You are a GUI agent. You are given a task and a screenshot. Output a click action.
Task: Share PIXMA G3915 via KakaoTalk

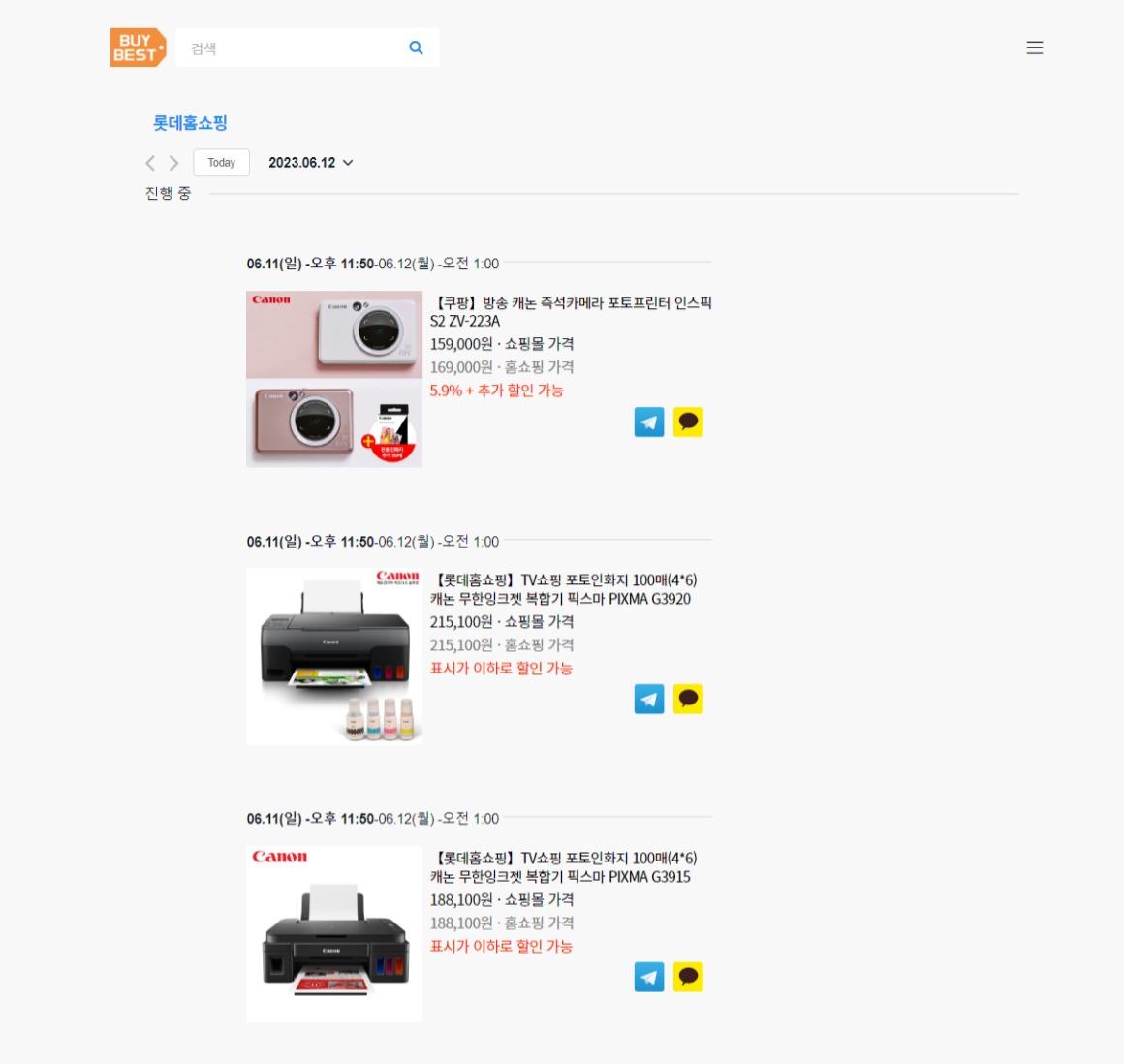tap(688, 977)
